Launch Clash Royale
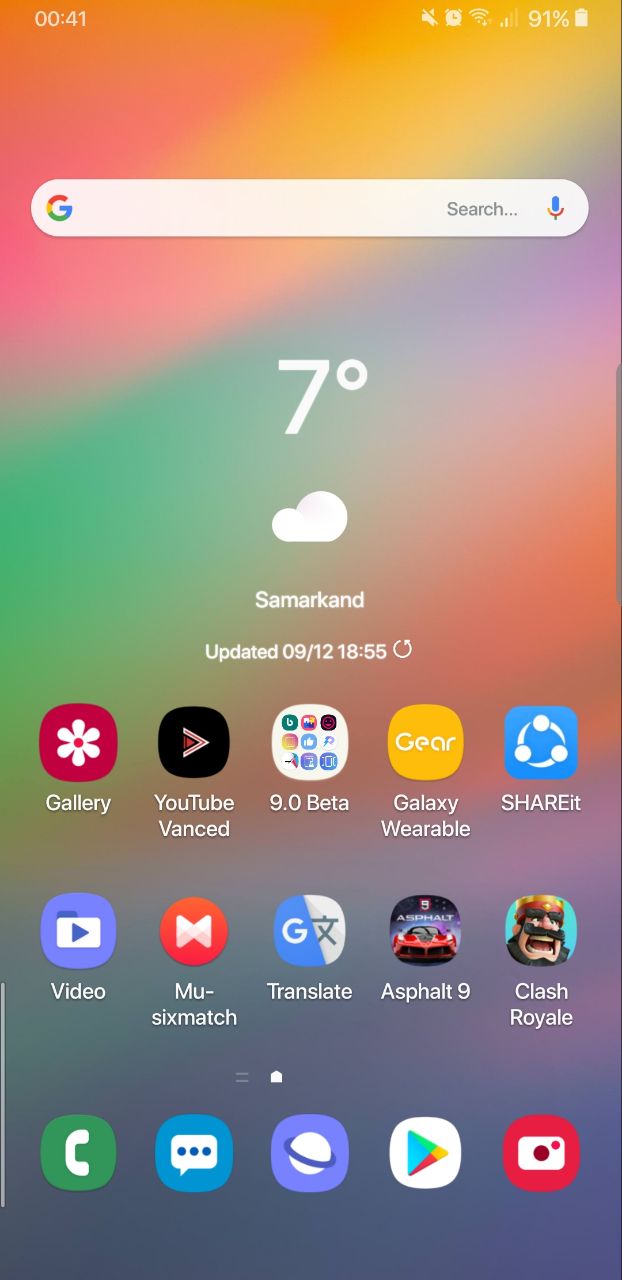This screenshot has height=1280, width=622. point(541,932)
